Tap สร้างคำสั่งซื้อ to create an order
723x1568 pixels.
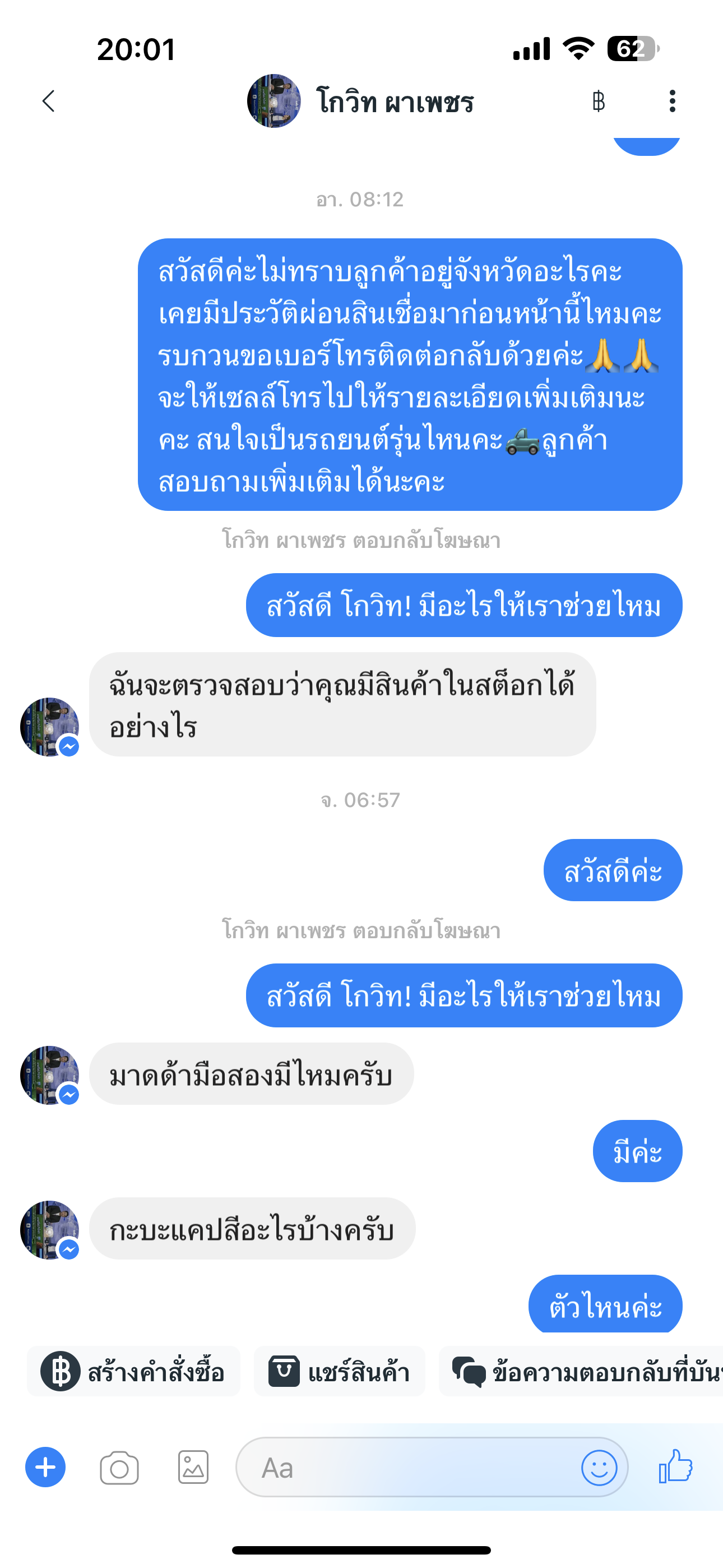[133, 1372]
